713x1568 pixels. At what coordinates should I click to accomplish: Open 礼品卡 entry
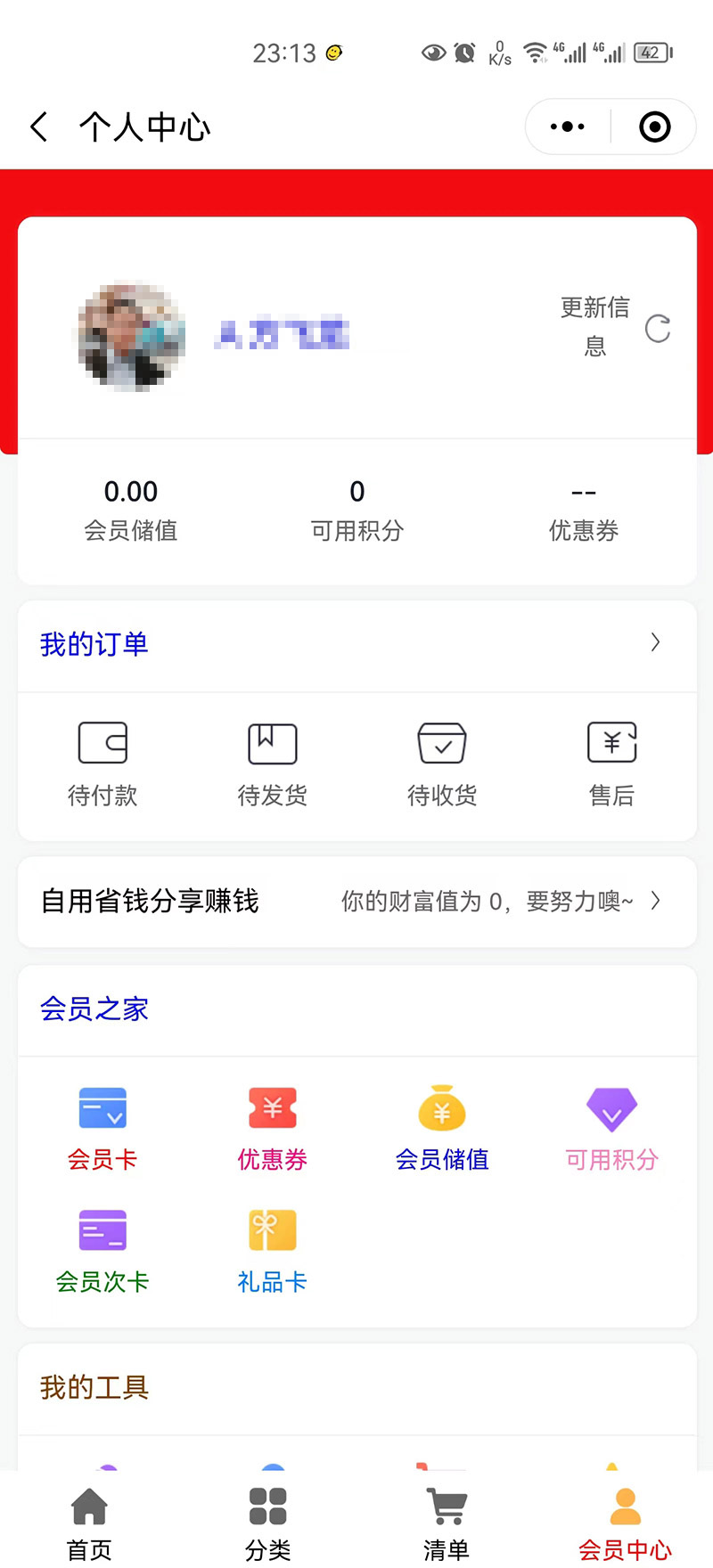(272, 1251)
